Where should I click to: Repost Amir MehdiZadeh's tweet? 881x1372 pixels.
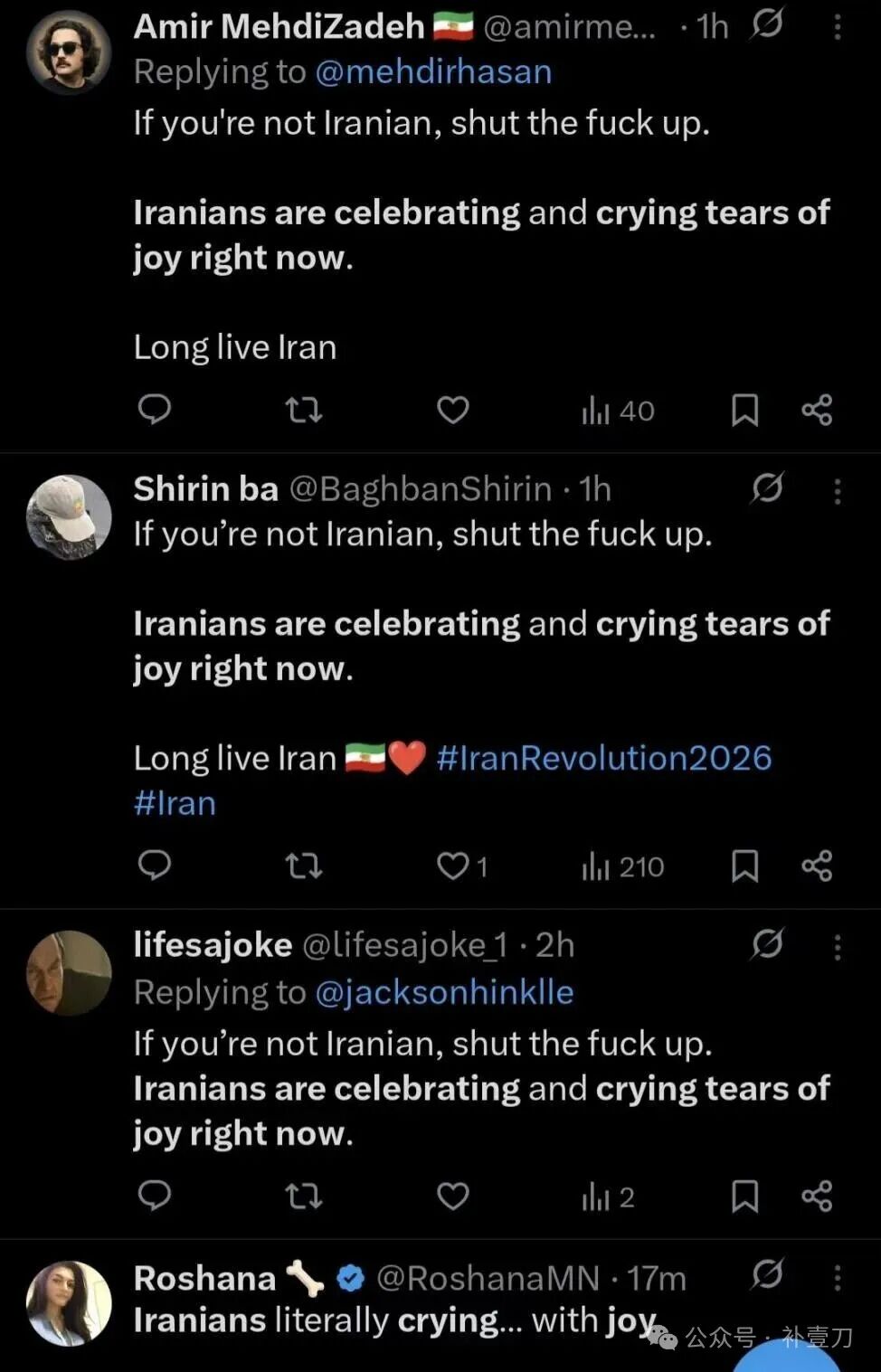(x=304, y=411)
